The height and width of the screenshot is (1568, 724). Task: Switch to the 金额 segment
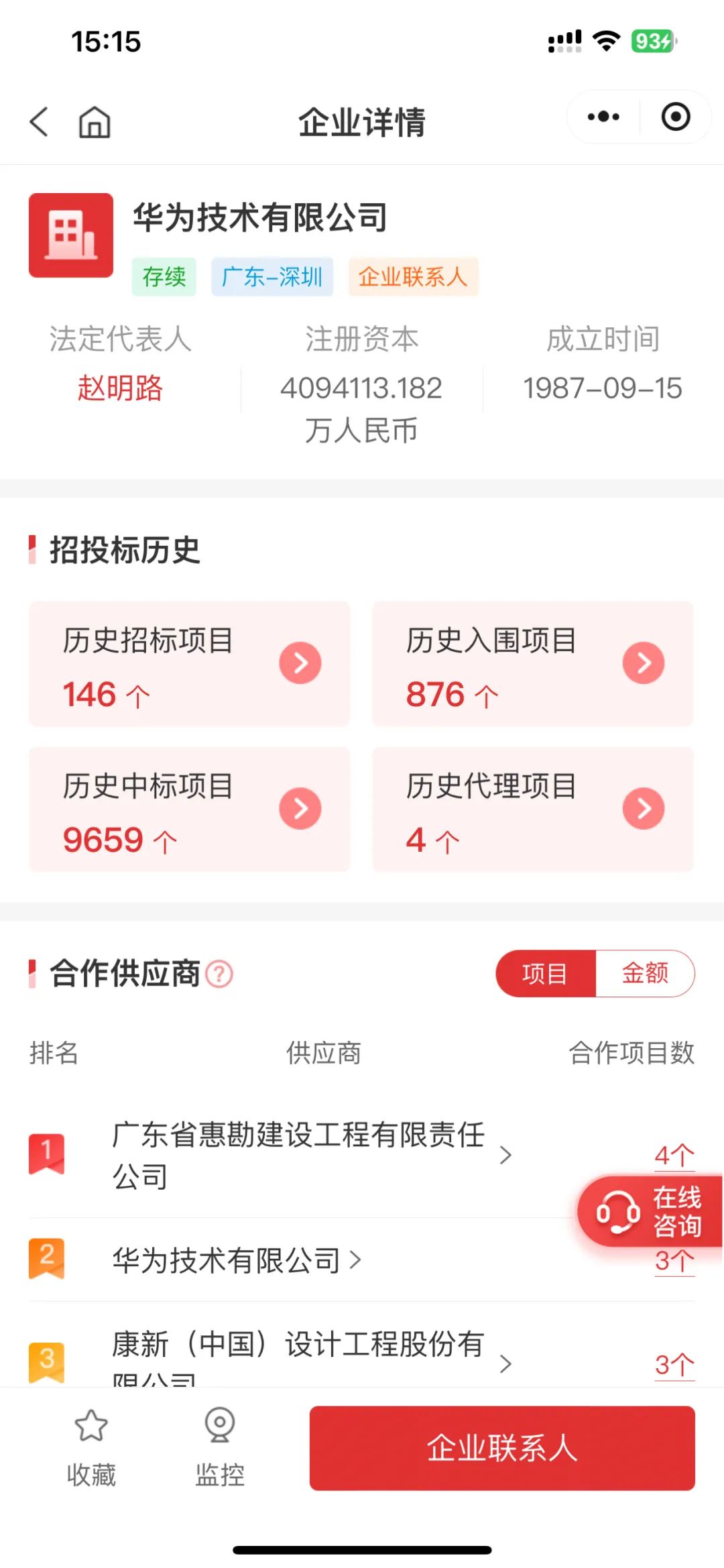point(645,973)
